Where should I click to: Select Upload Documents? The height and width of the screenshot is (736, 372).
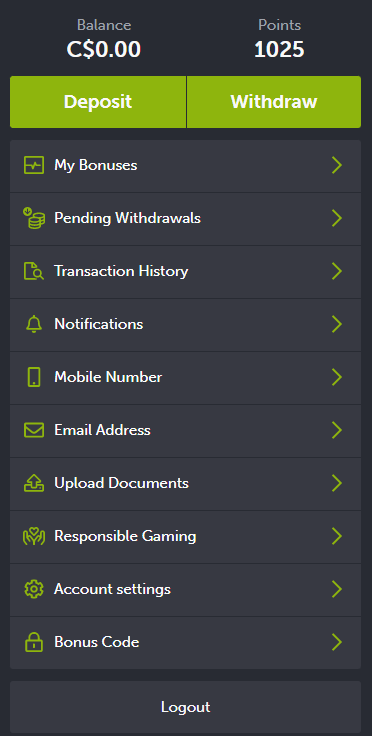coord(185,484)
